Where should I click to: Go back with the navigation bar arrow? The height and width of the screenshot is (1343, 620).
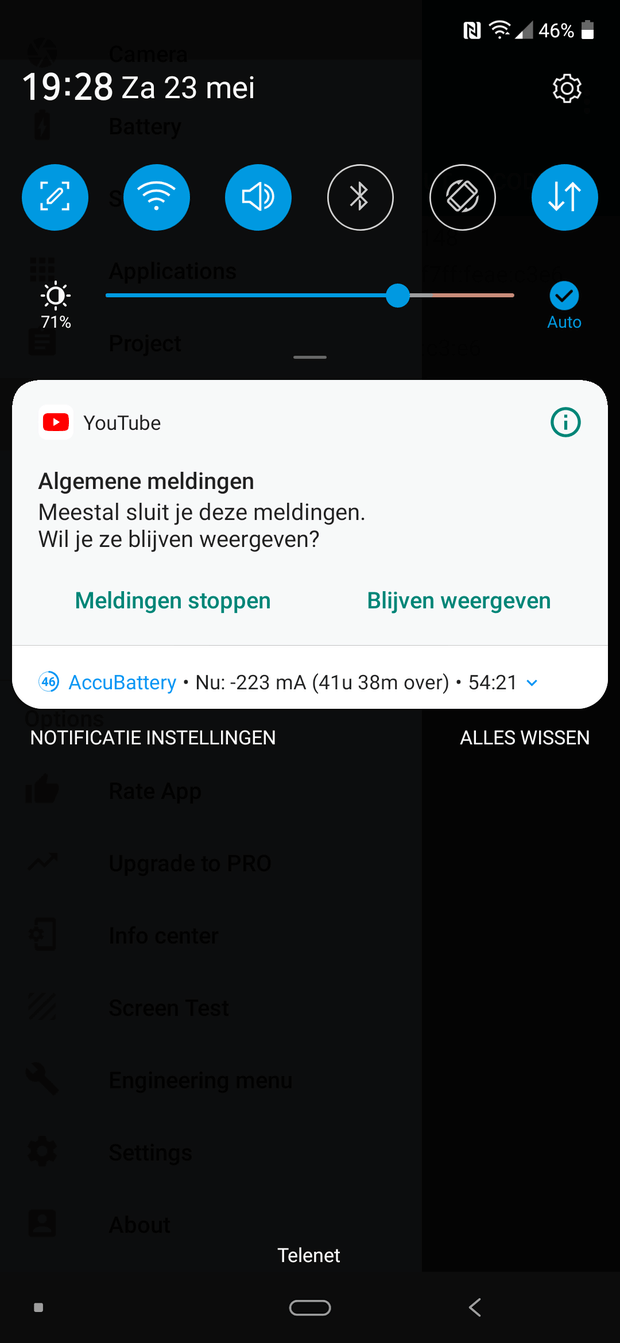(475, 1307)
